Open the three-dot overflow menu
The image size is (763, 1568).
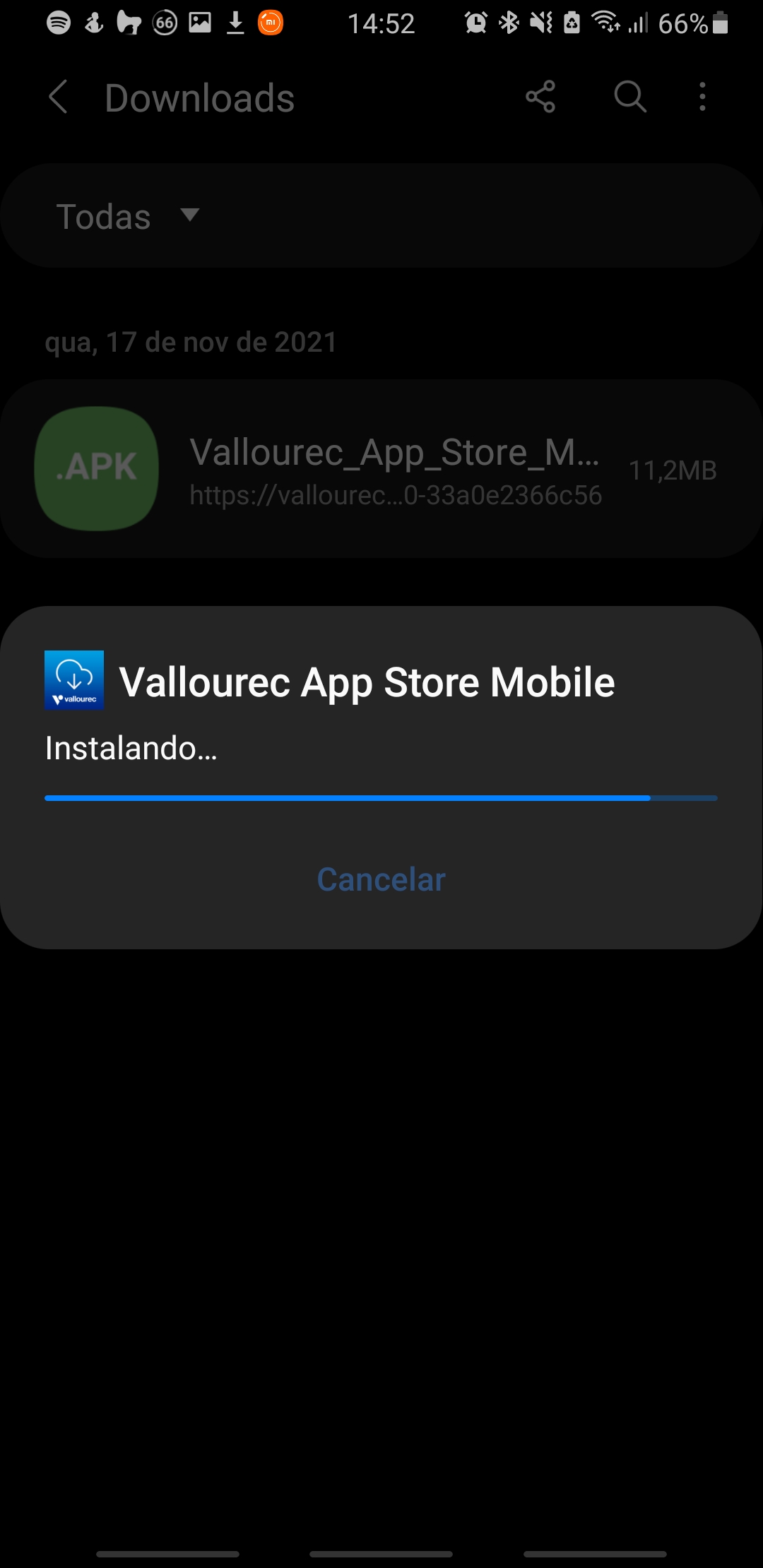(702, 97)
